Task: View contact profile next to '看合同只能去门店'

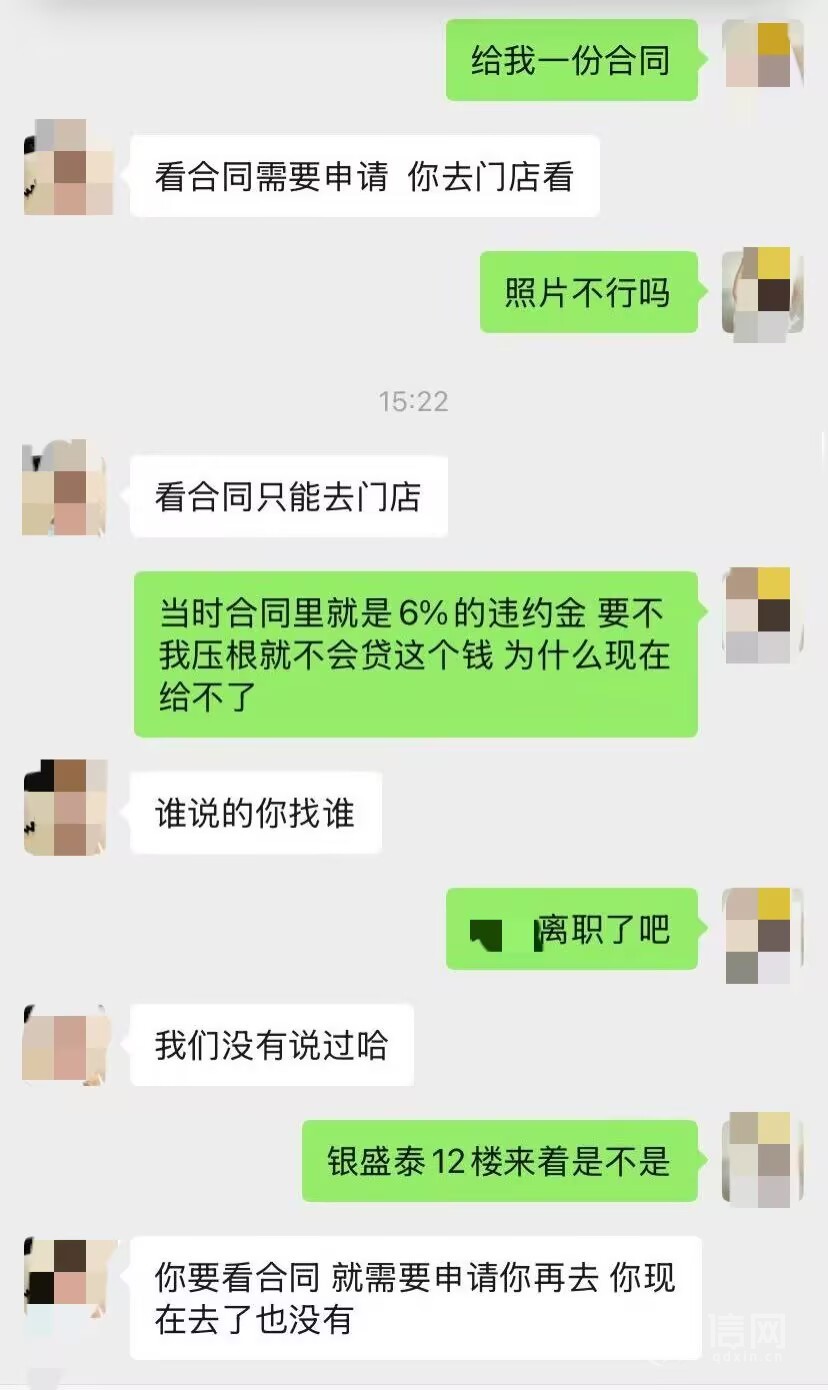Action: tap(66, 489)
